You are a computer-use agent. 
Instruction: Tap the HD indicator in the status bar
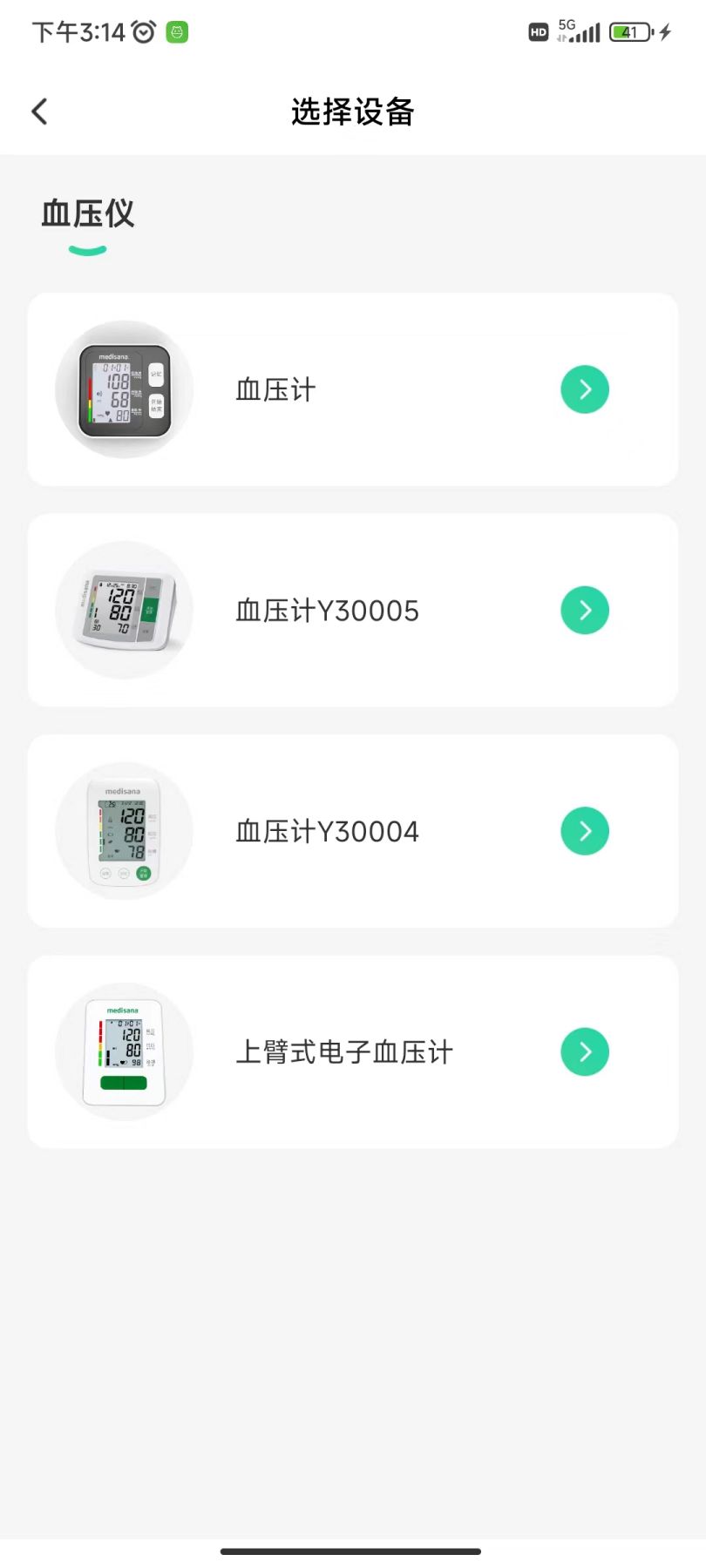[x=538, y=32]
